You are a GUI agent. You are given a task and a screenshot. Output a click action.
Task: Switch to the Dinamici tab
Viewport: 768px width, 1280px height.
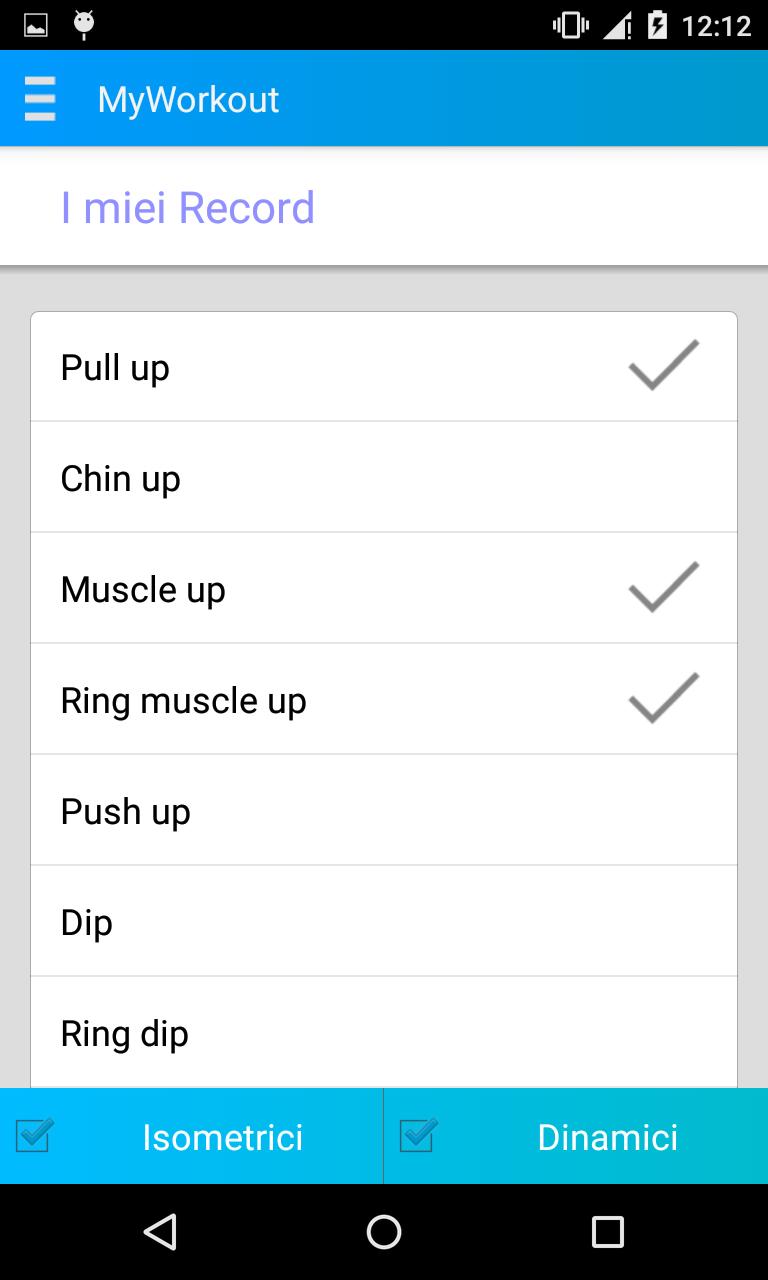[607, 1136]
